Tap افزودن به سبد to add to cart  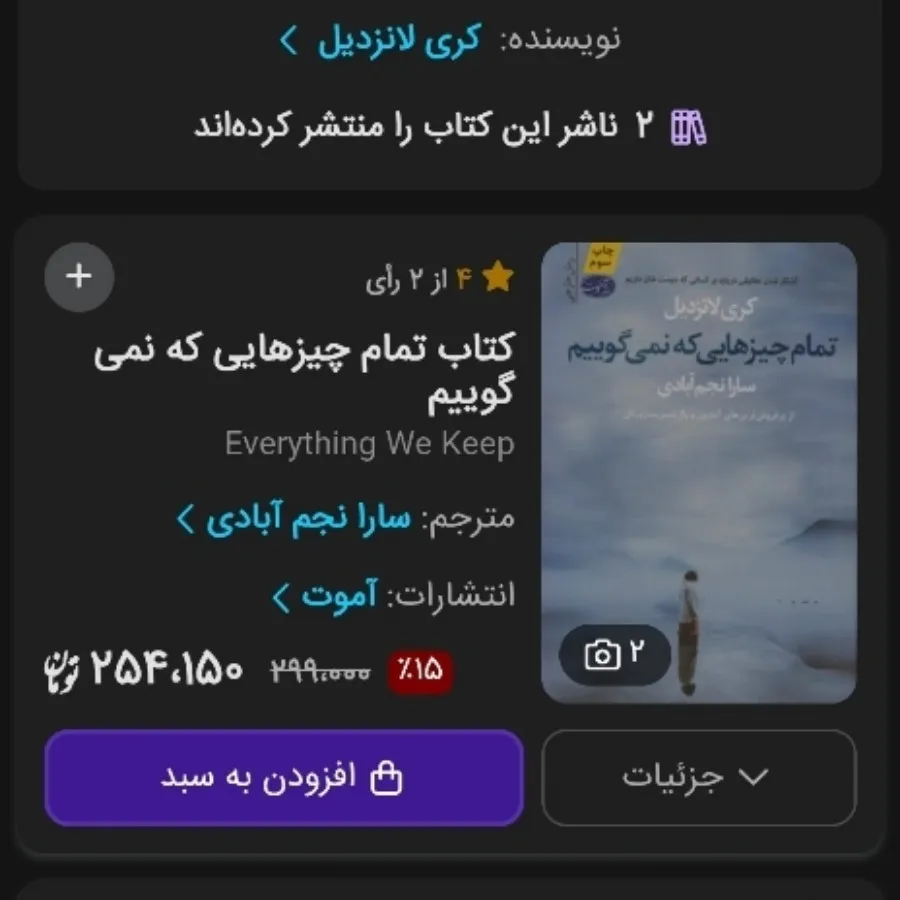(284, 778)
